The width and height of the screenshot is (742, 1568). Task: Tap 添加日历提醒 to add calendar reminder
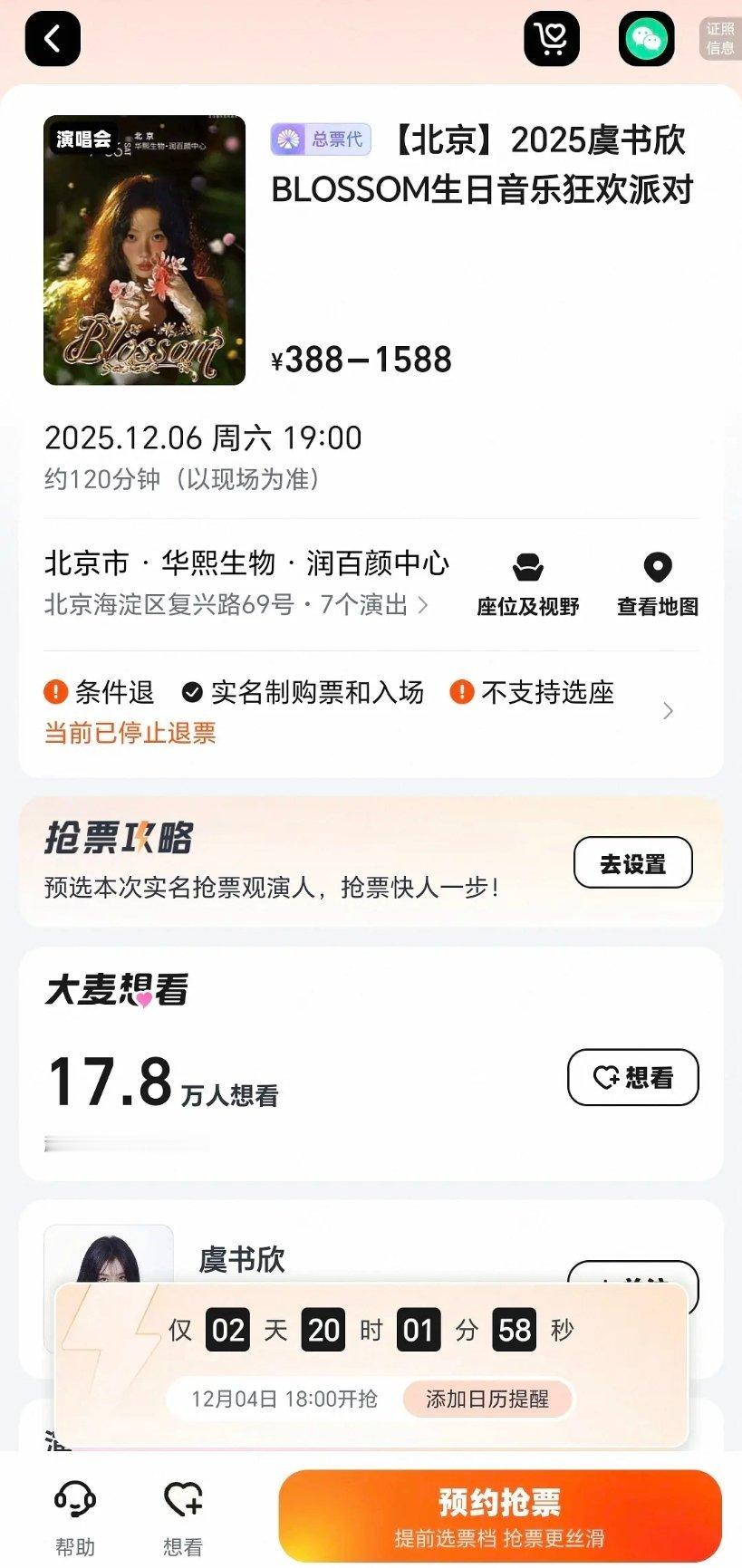pos(487,1400)
